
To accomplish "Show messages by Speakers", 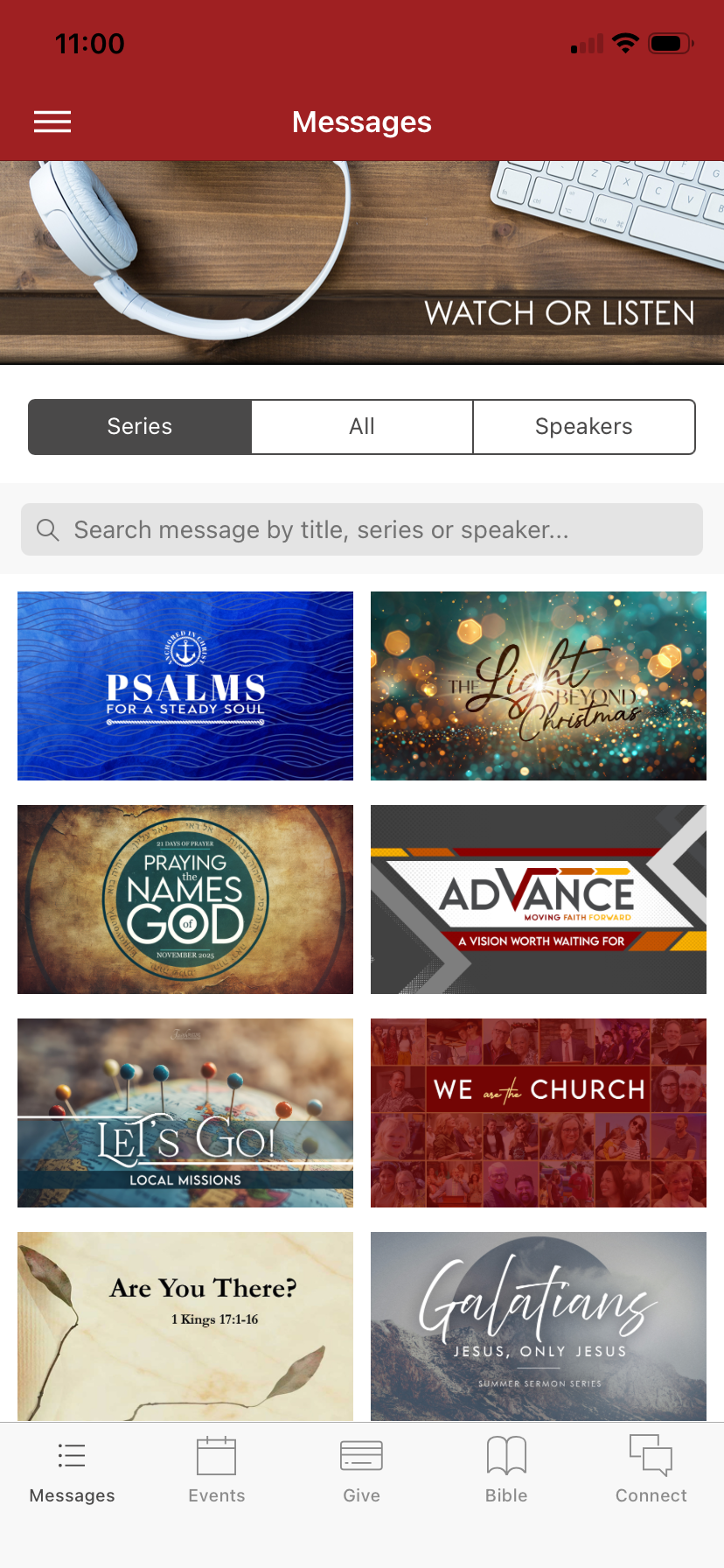I will point(583,427).
